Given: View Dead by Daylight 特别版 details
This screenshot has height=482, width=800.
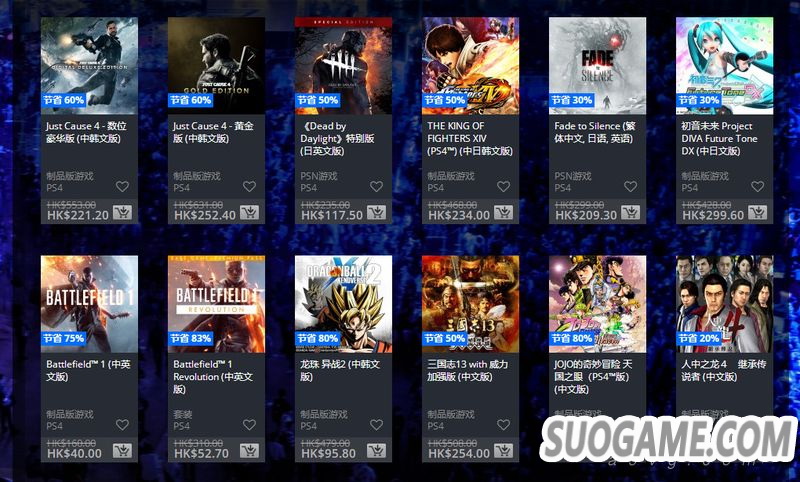Looking at the screenshot, I should (343, 63).
